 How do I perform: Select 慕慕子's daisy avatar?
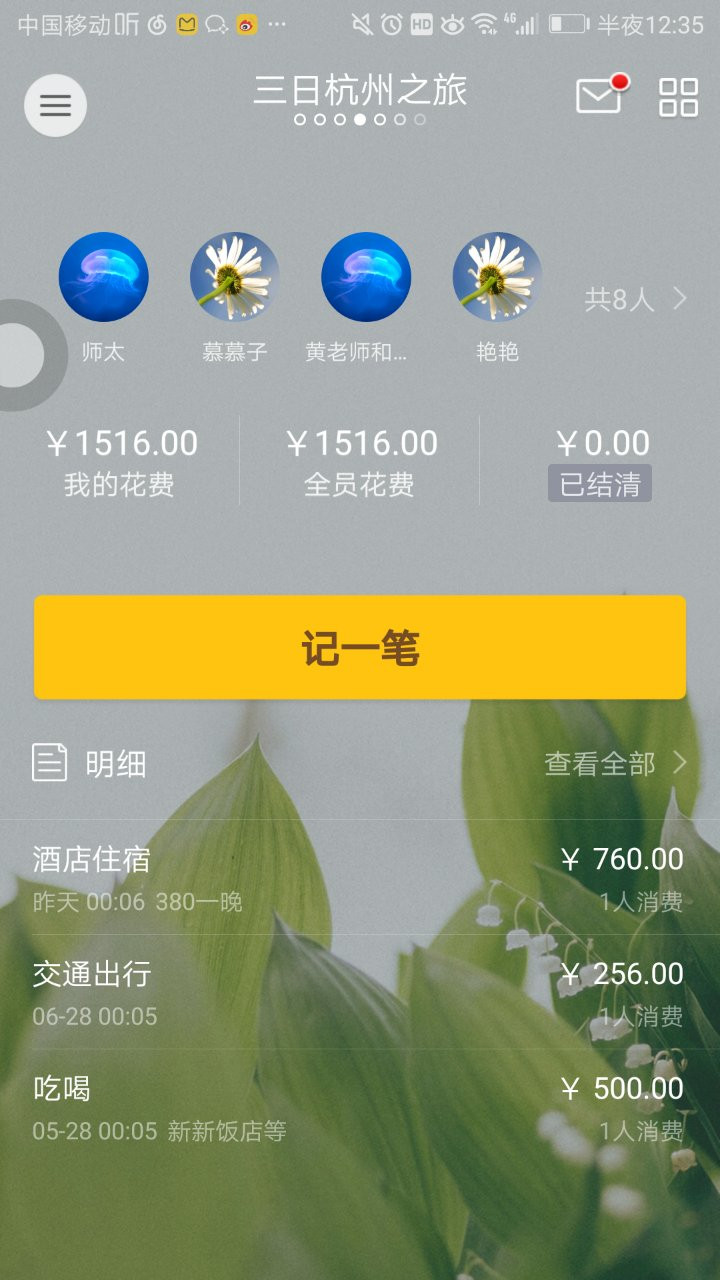tap(234, 277)
